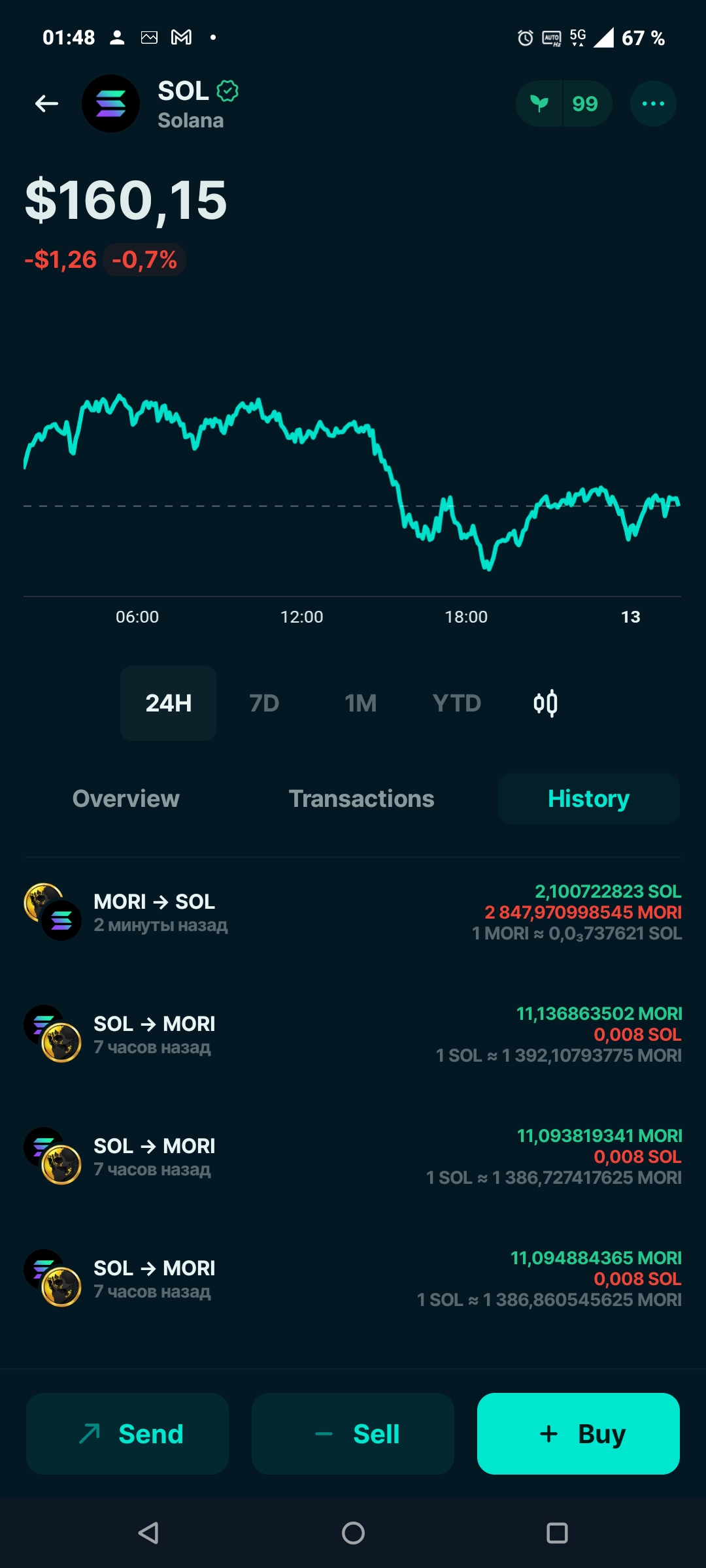
Task: Open the SOL → MORI swap for 11,094884365 MORI
Action: tap(353, 1279)
